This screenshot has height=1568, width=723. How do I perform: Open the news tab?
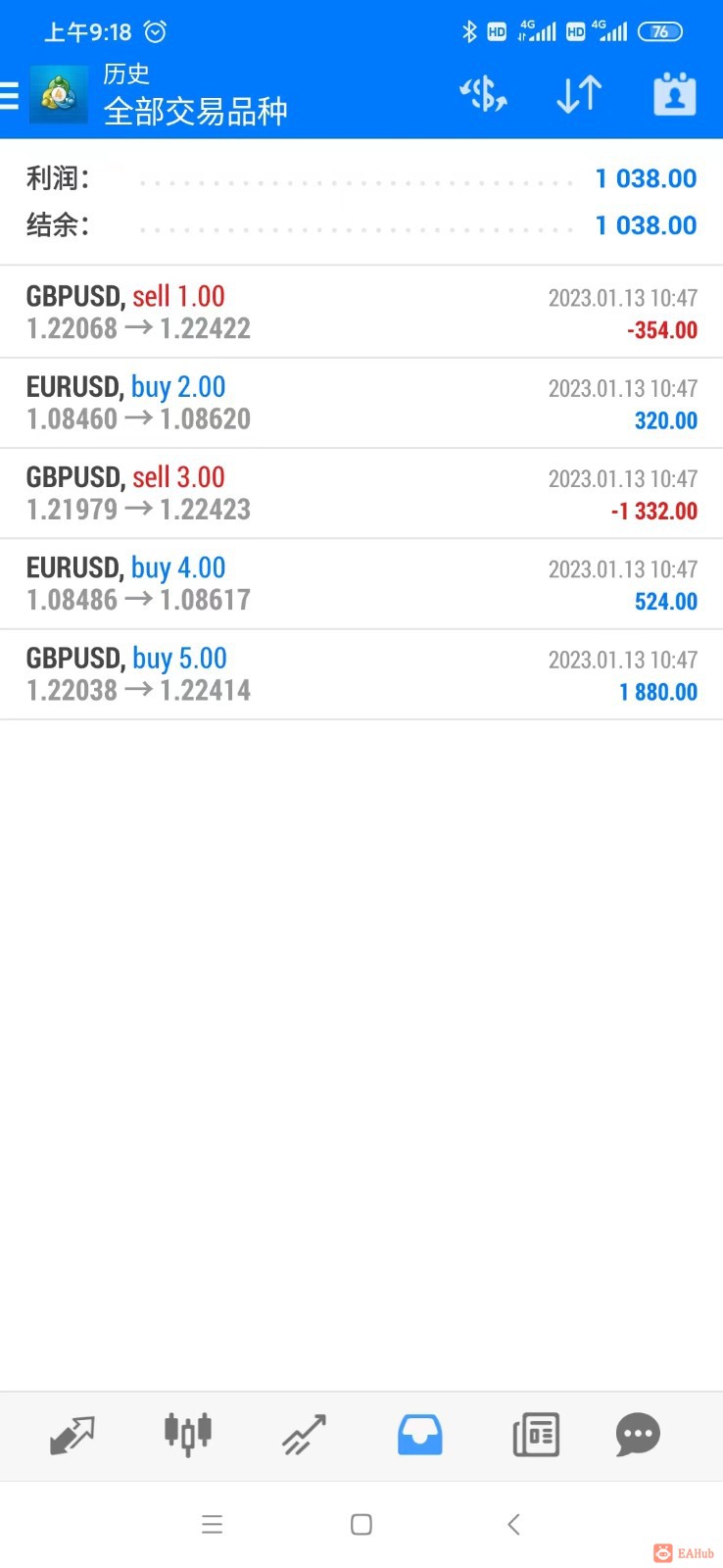point(536,1436)
